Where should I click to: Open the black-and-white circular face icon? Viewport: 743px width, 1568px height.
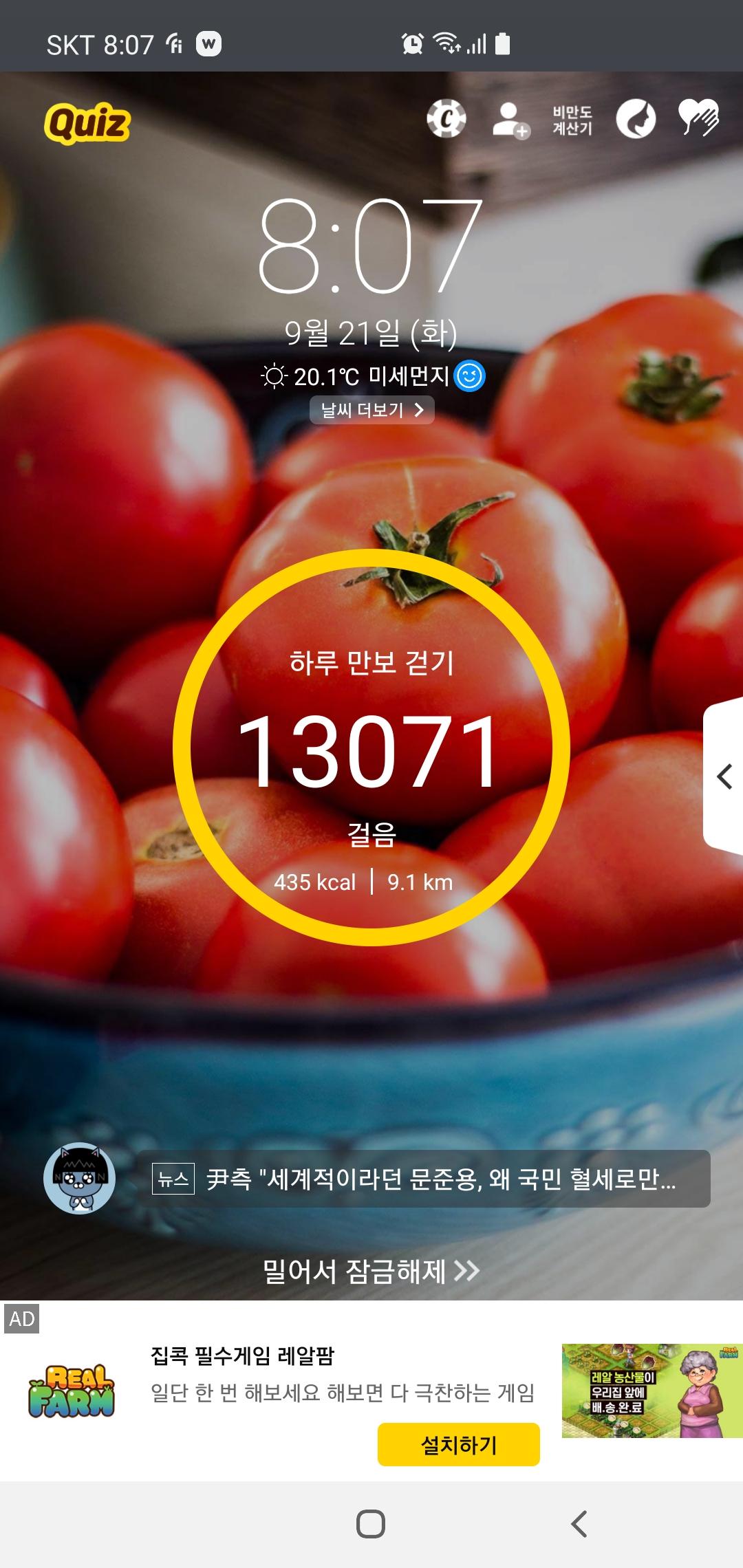635,119
